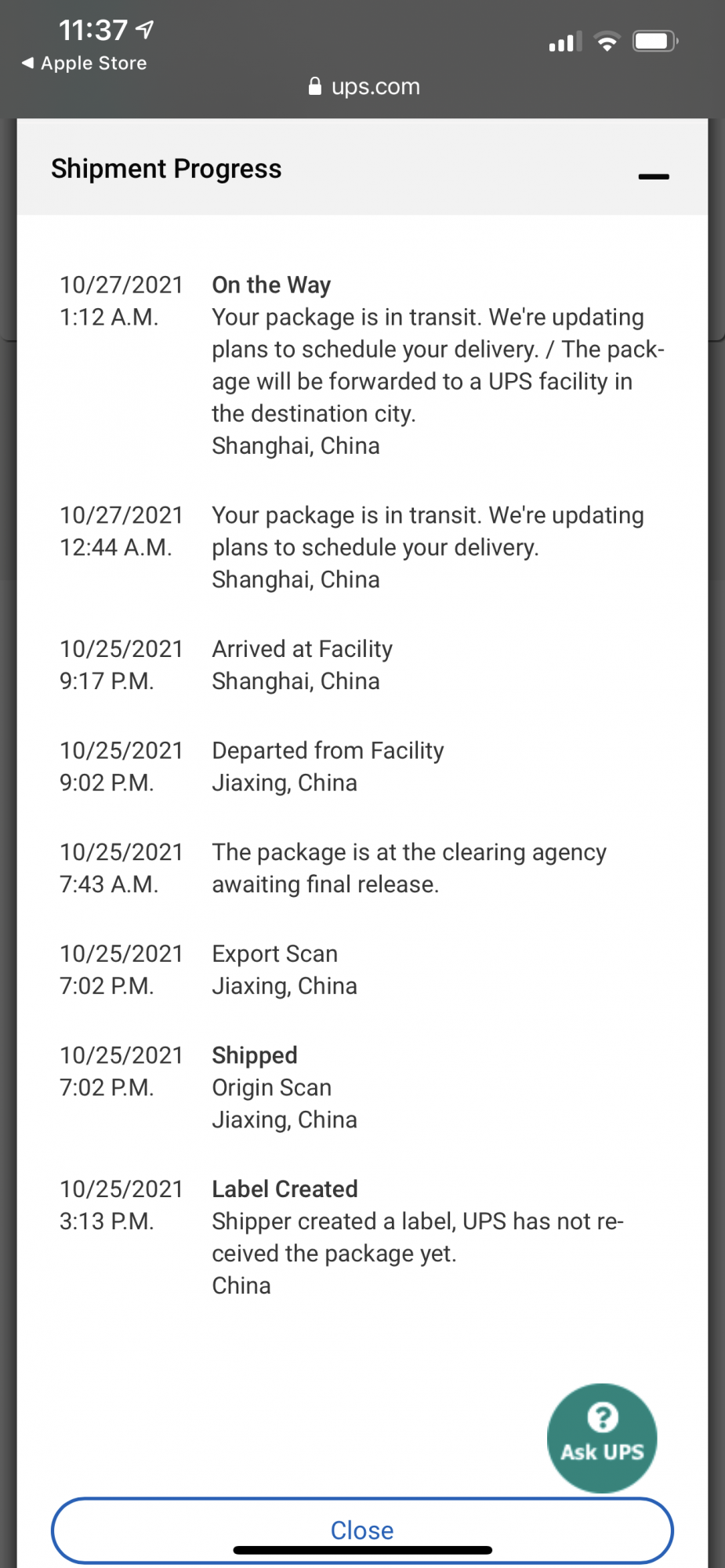Collapse the Shipment Progress section

(x=653, y=176)
